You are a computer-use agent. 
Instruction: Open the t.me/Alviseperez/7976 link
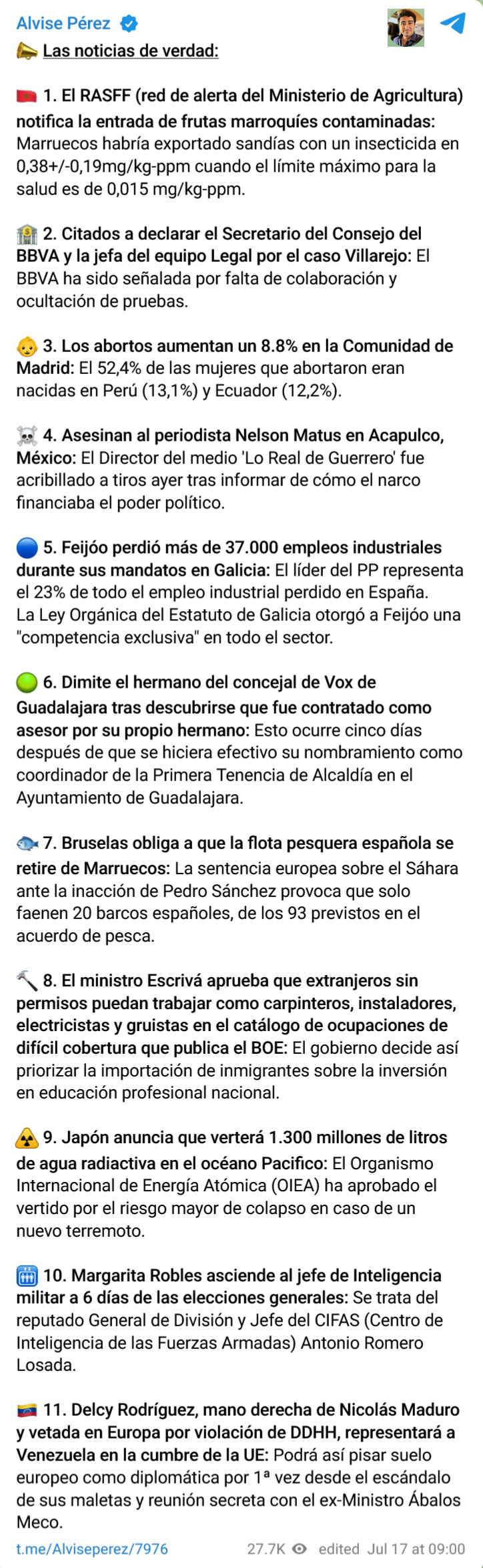(92, 1549)
